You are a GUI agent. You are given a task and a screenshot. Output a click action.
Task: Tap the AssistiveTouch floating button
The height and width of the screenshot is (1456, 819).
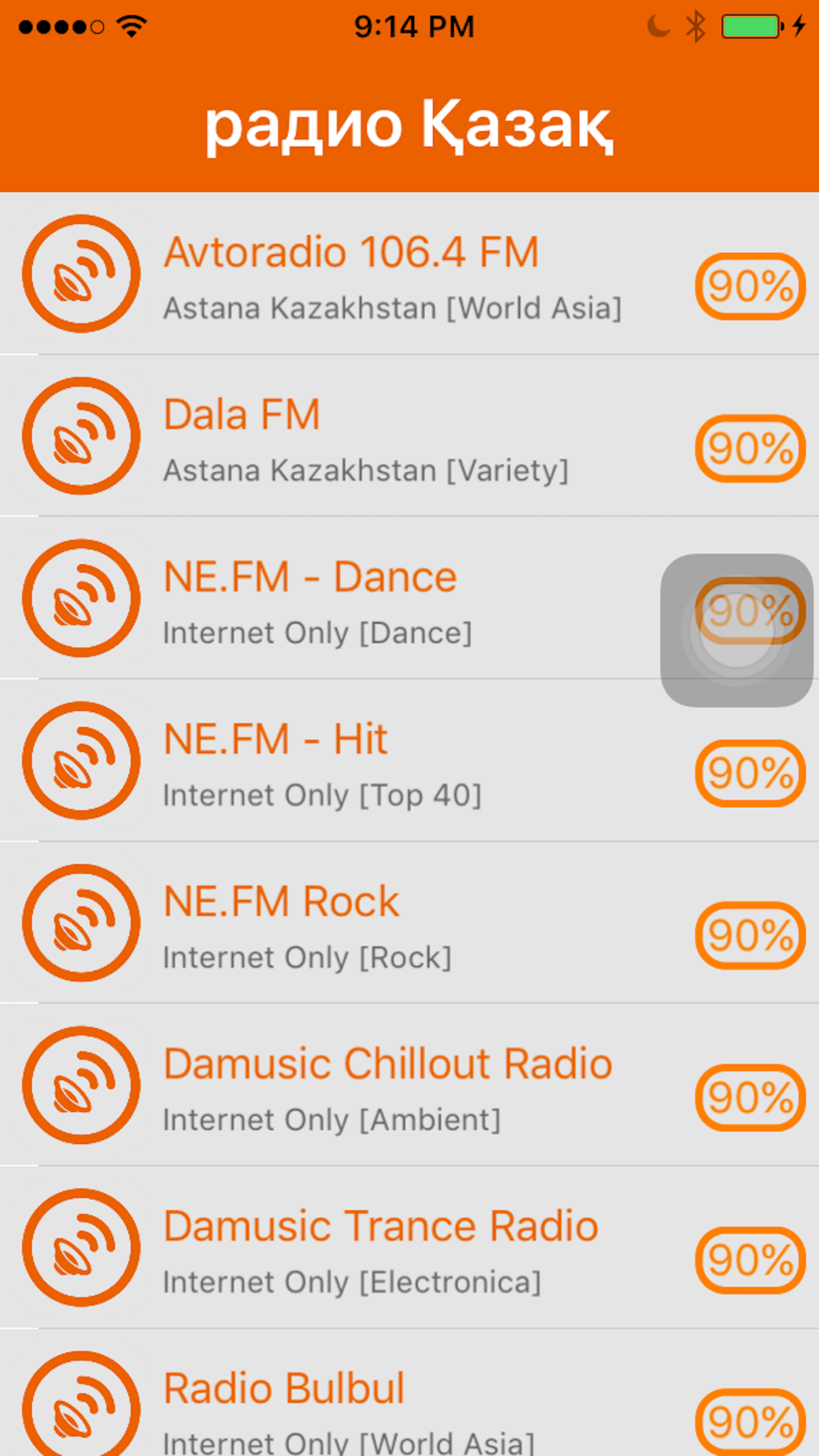(x=737, y=630)
